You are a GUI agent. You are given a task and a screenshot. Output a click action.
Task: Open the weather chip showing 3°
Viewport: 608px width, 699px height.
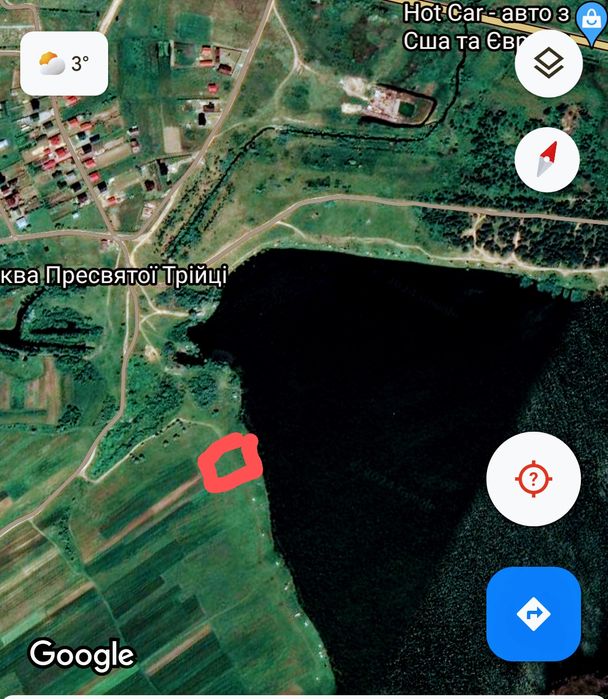pyautogui.click(x=64, y=63)
